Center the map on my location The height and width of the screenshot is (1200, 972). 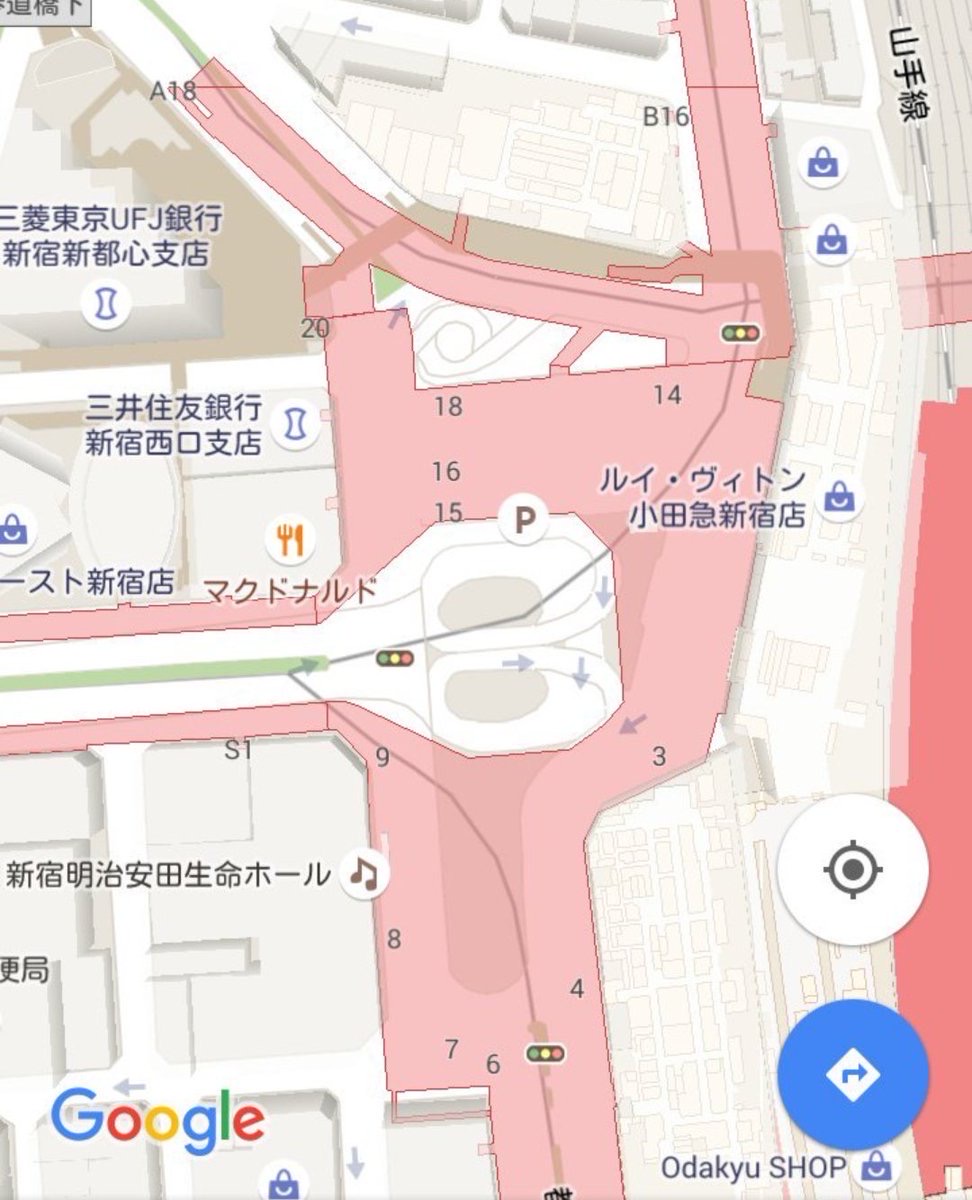click(852, 870)
